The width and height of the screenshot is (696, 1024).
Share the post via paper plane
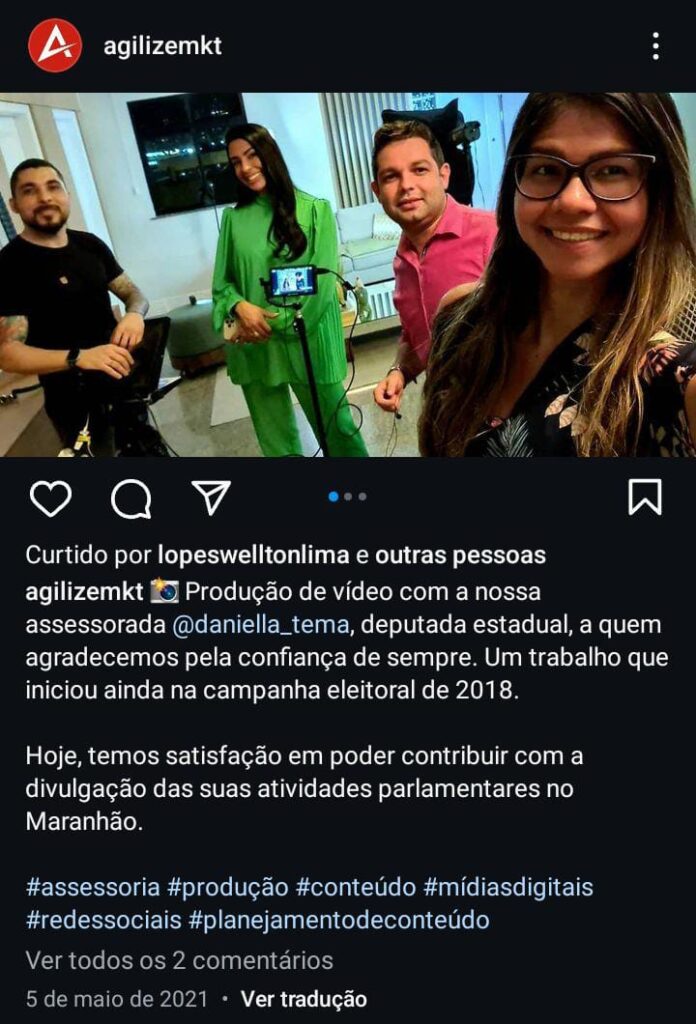pos(211,497)
